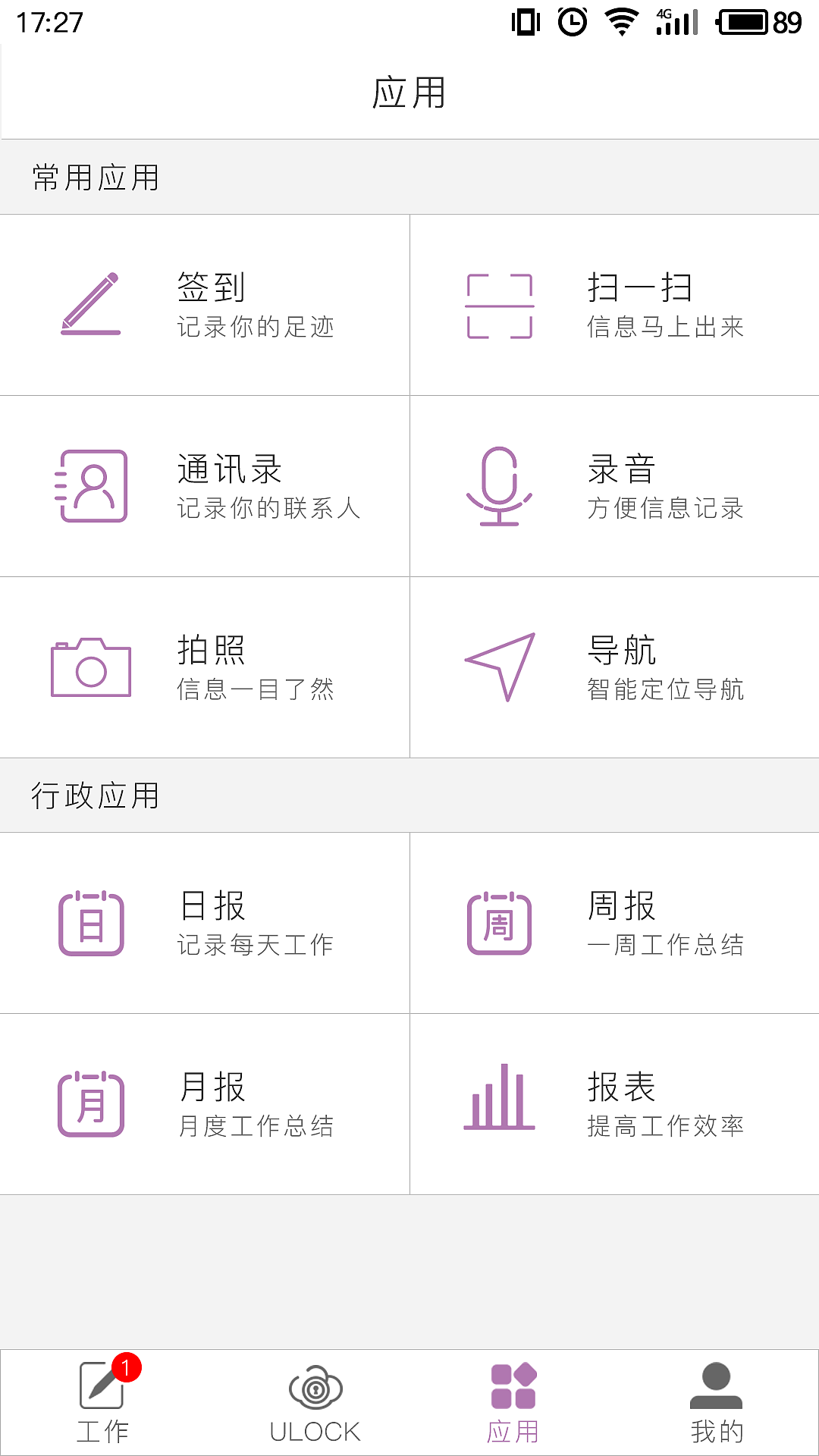Tap the 记录你的足迹 subtitle text
Viewport: 819px width, 1456px height.
coord(256,328)
